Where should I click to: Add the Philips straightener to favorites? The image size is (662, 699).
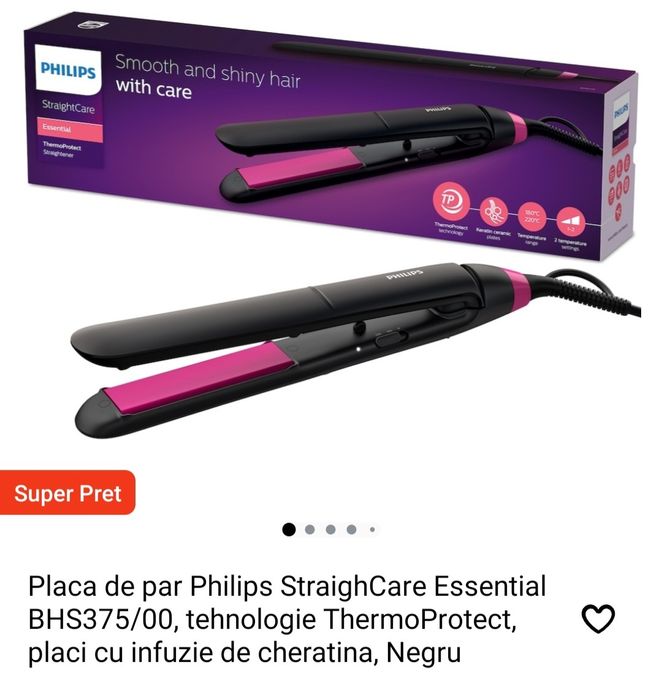click(598, 620)
